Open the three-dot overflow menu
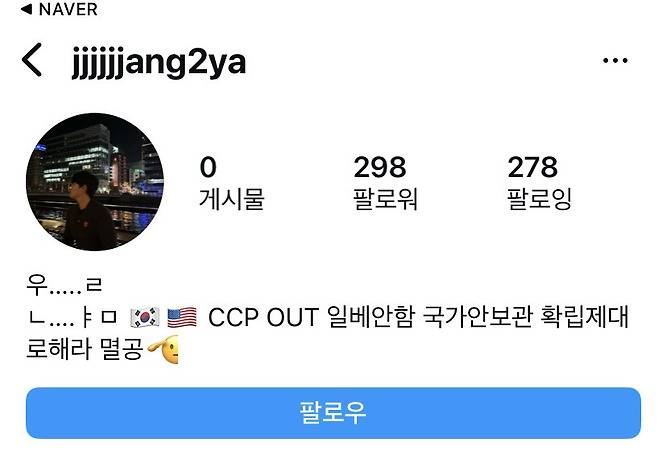Image resolution: width=667 pixels, height=459 pixels. [615, 61]
